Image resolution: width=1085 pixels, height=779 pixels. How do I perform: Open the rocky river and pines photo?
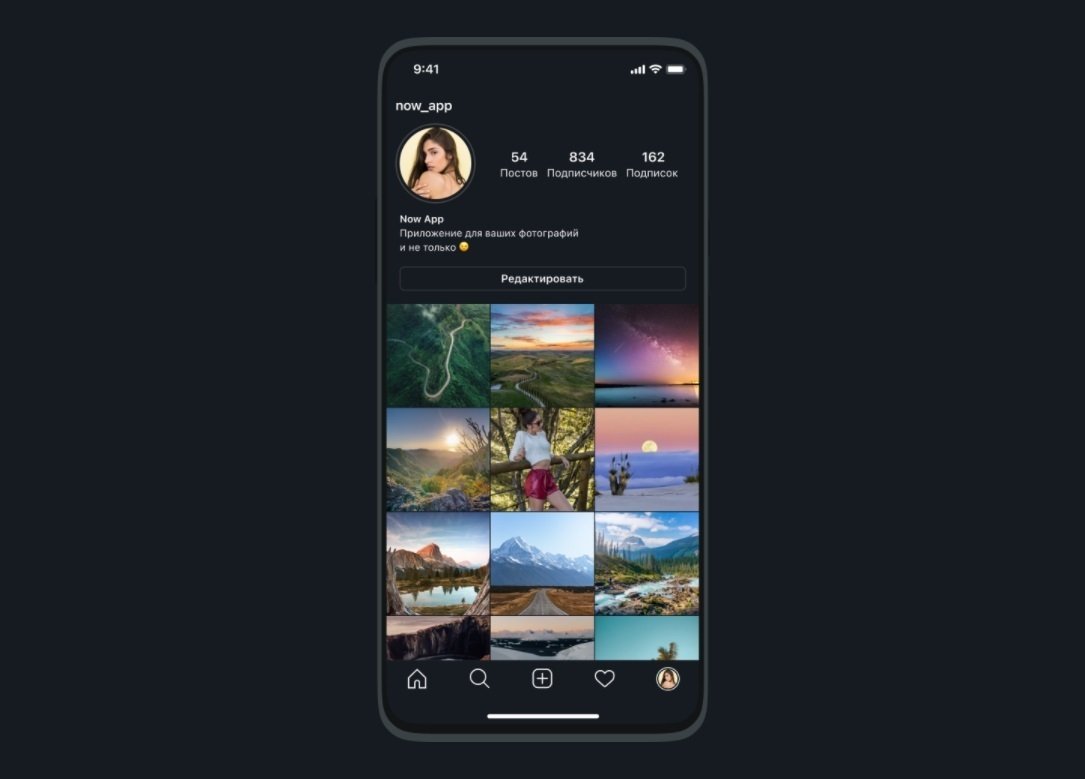[x=647, y=563]
